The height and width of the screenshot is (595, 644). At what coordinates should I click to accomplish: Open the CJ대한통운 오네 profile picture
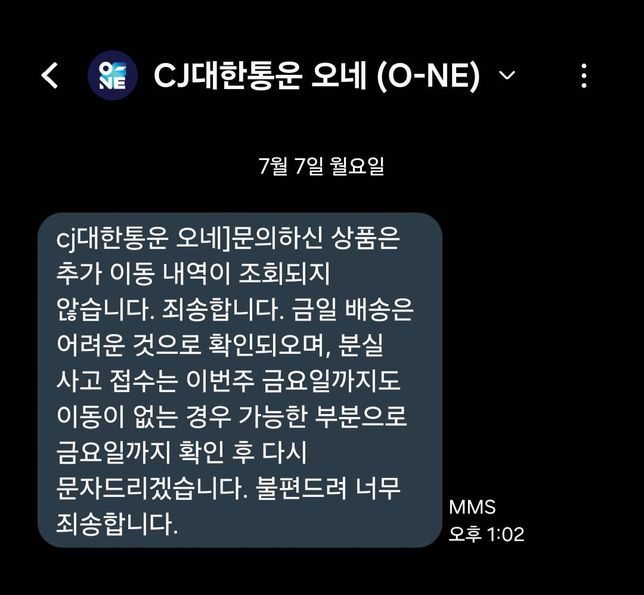tap(112, 75)
